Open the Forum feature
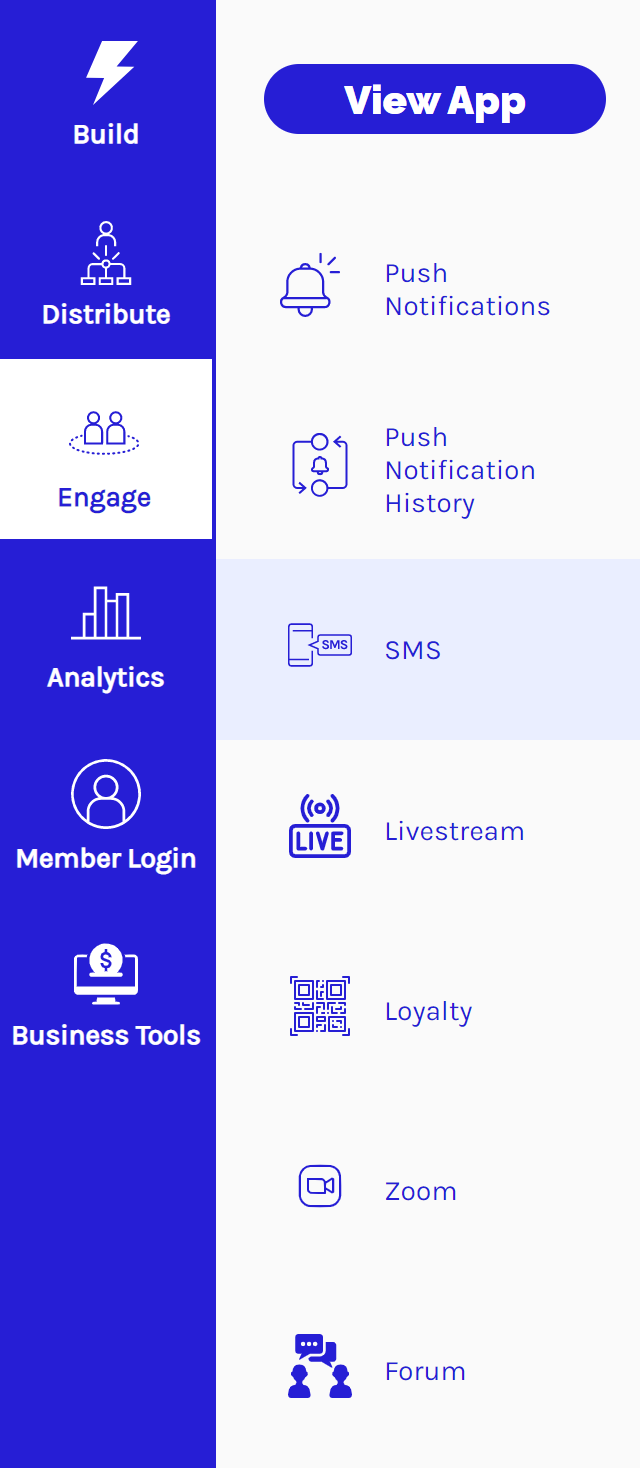 (x=427, y=1370)
